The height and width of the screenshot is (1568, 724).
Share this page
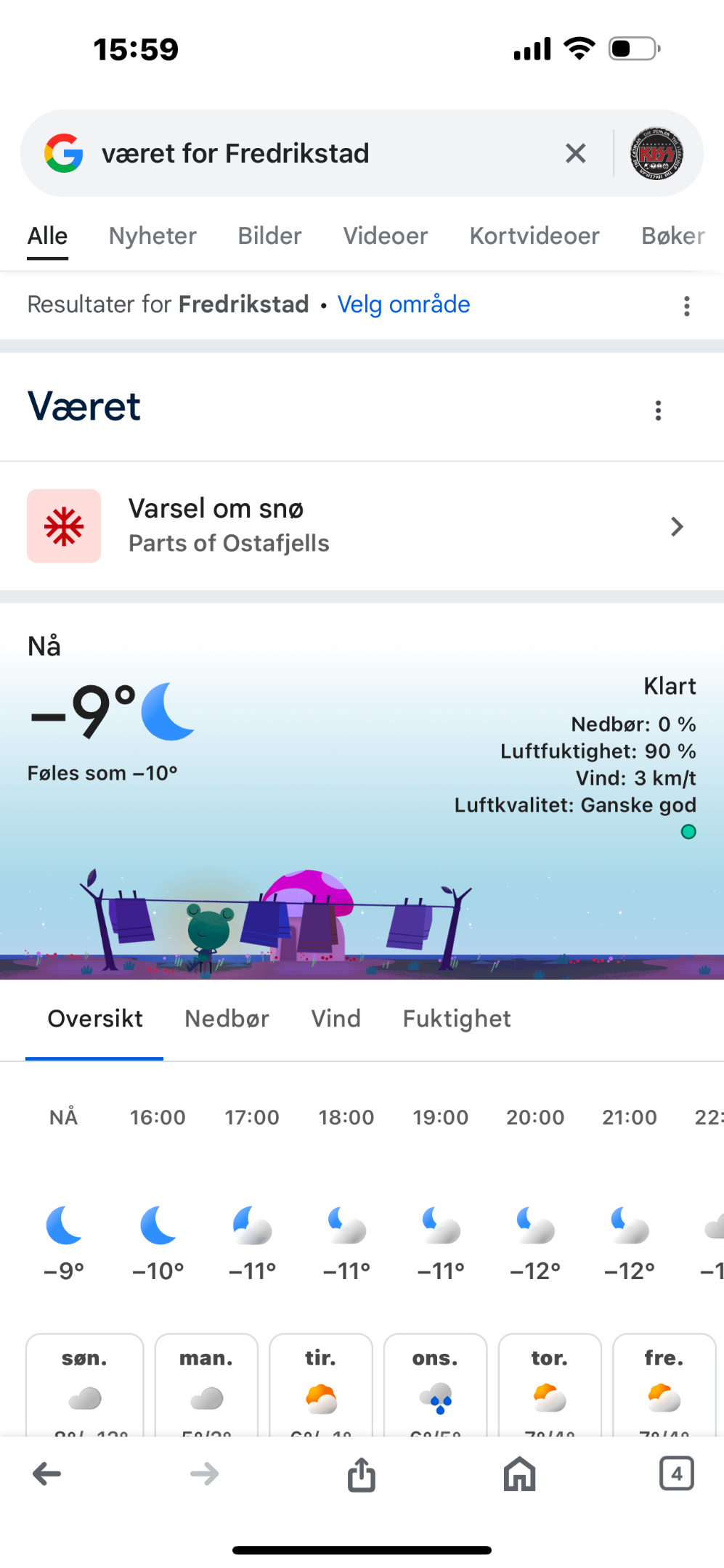click(361, 1474)
